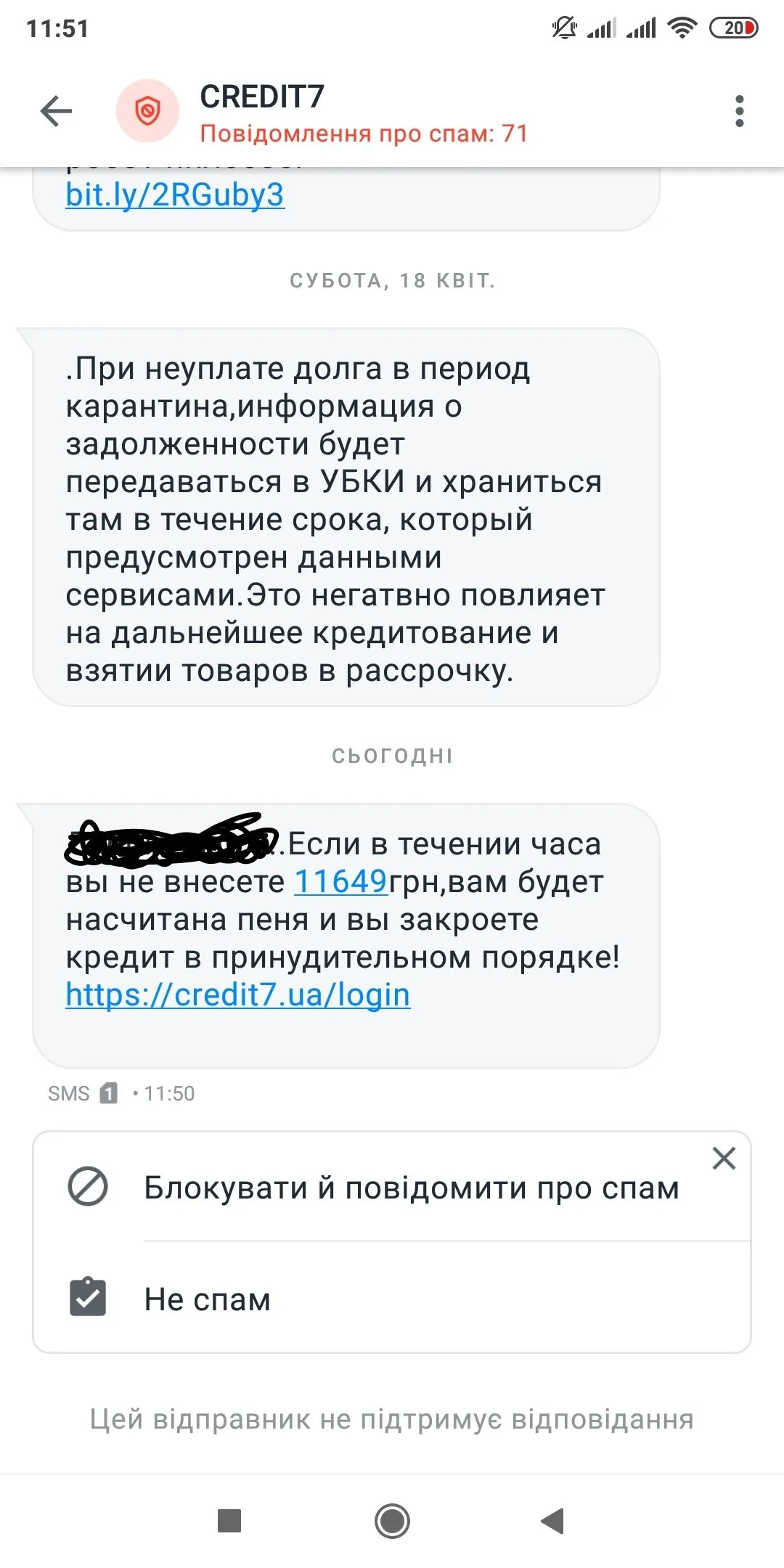This screenshot has width=784, height=1568.
Task: Dismiss the spam options card
Action: tap(724, 1158)
